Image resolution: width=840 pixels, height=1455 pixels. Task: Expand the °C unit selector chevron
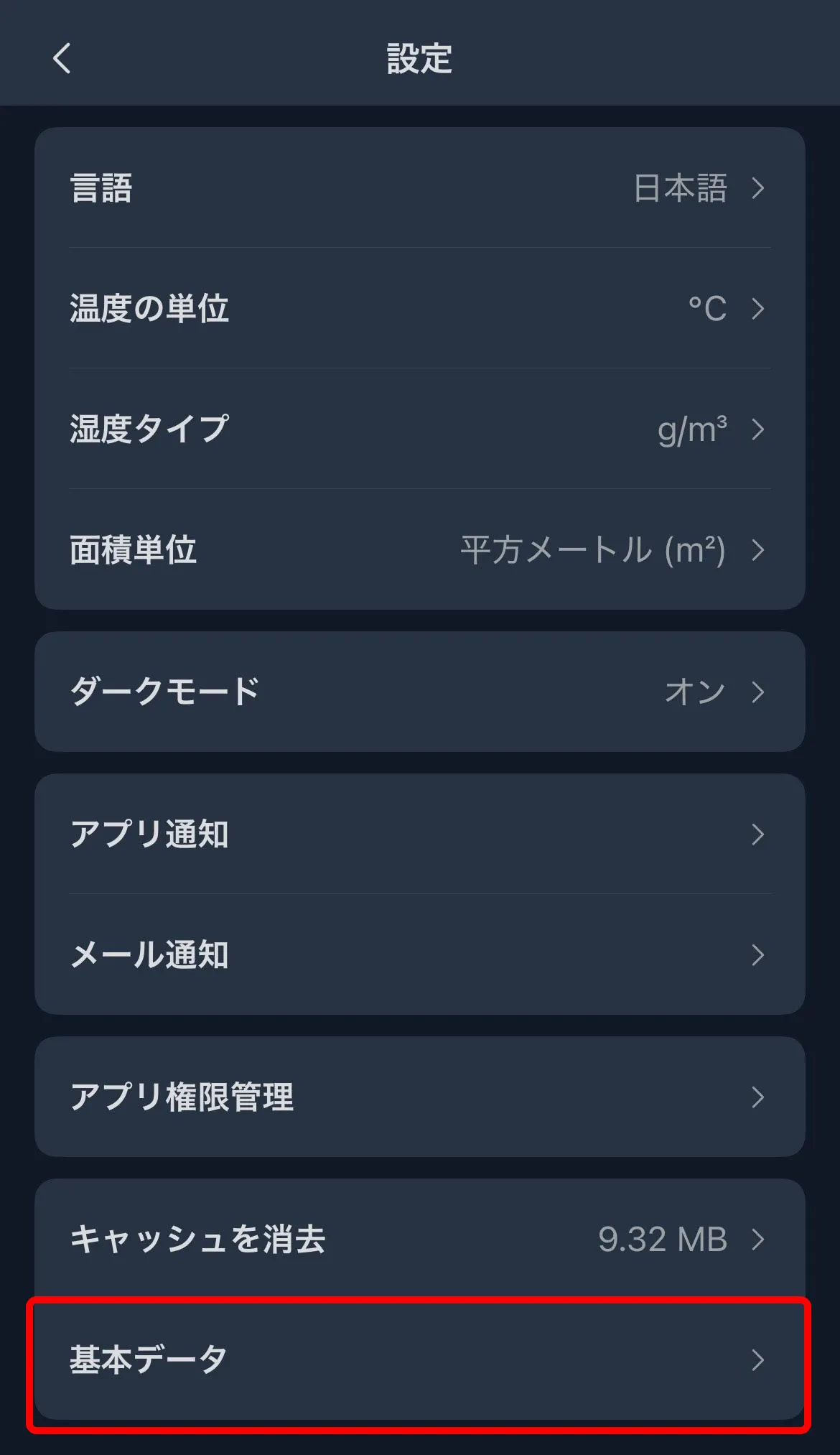(x=759, y=309)
